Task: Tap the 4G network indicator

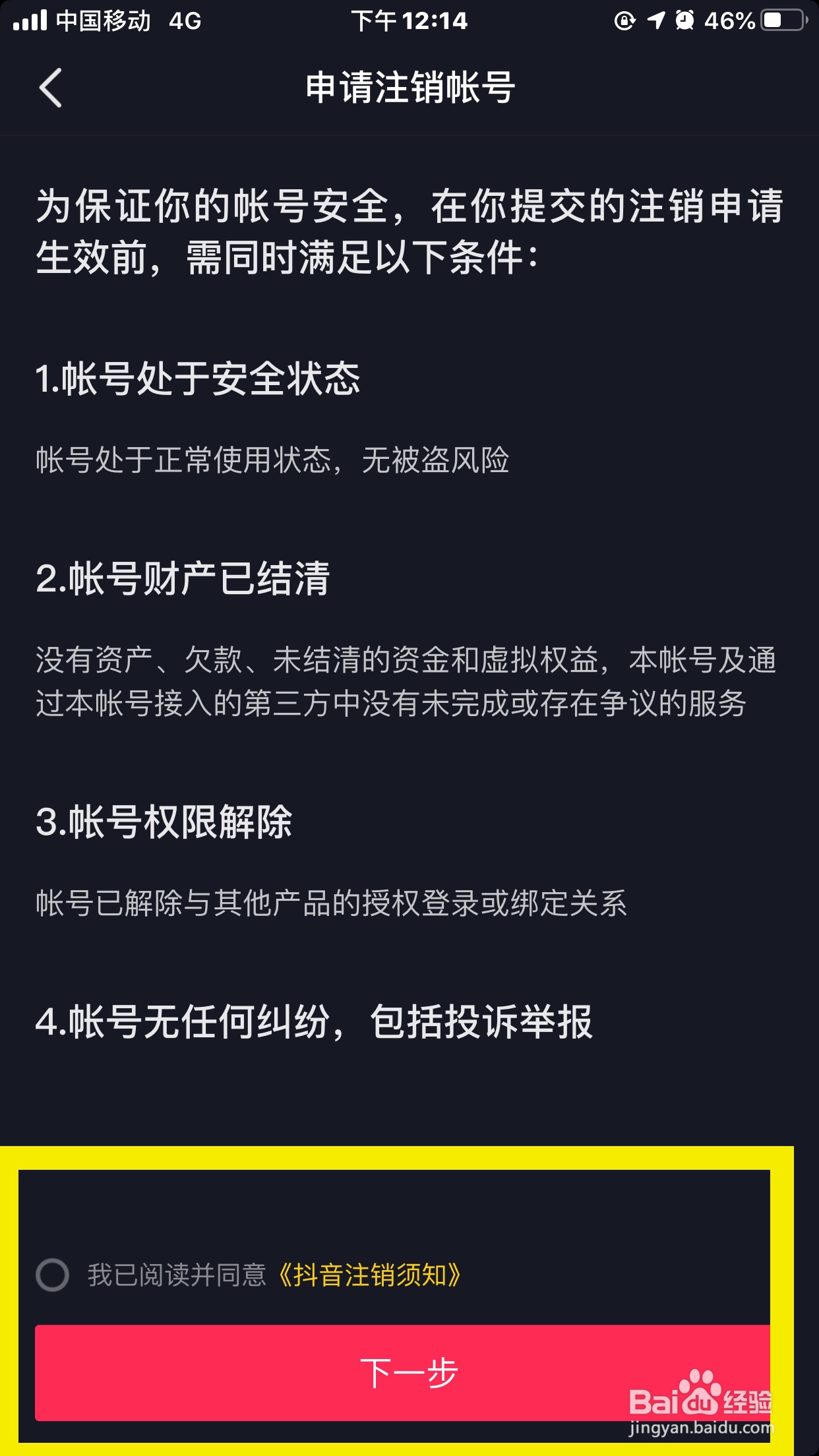Action: [182, 20]
